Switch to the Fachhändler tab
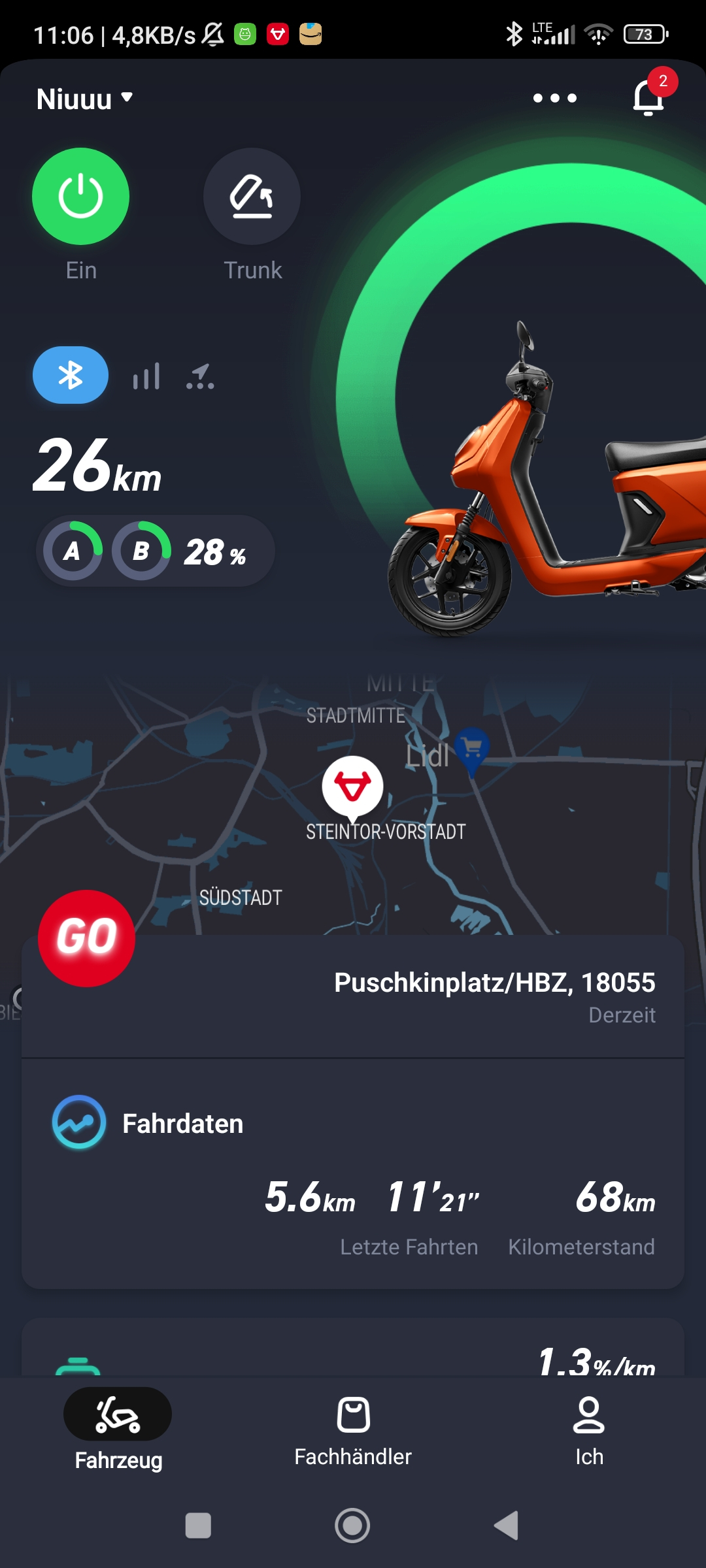 click(353, 1431)
